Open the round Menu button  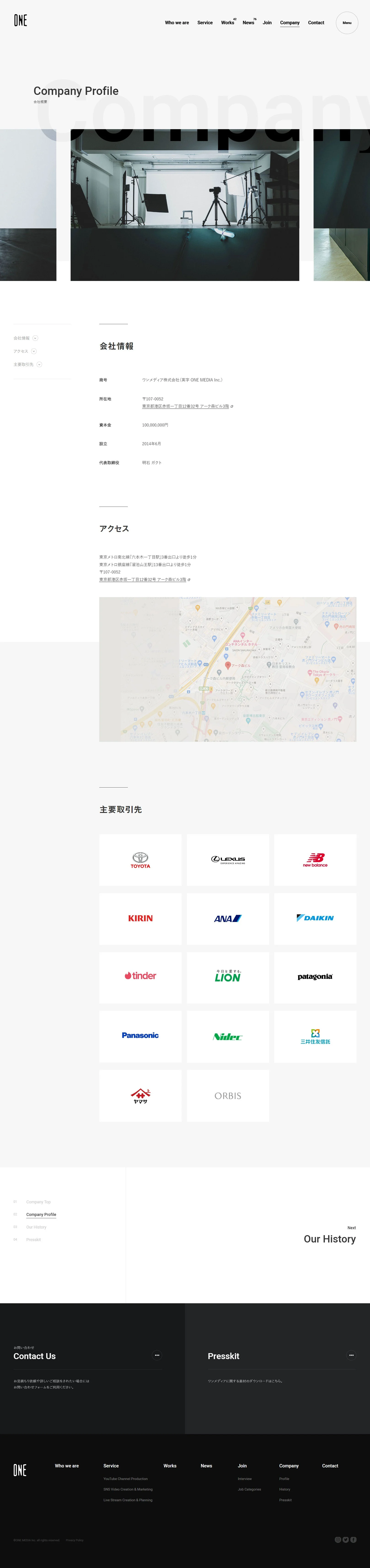pyautogui.click(x=347, y=23)
